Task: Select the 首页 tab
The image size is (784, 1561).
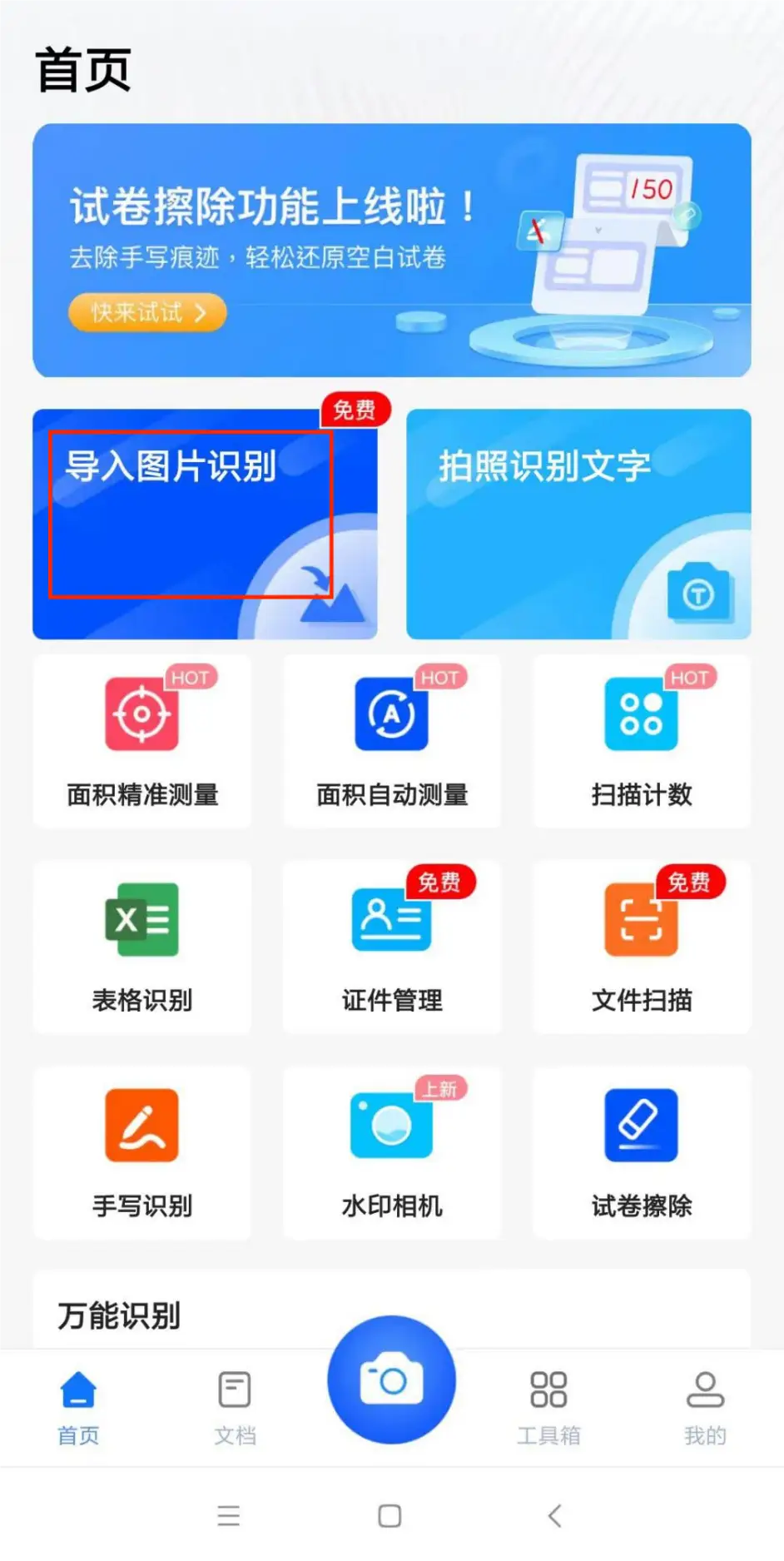Action: (78, 1405)
